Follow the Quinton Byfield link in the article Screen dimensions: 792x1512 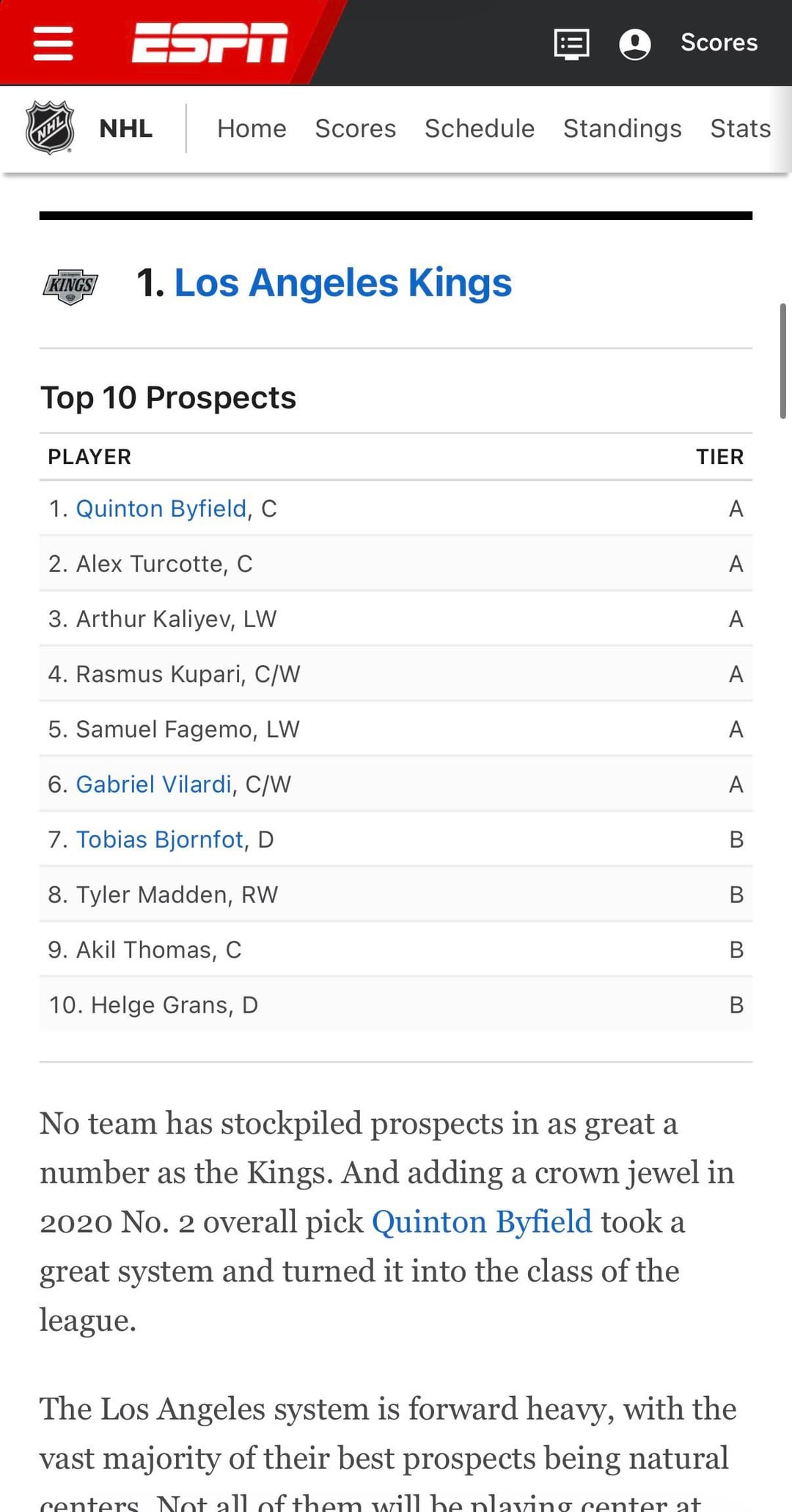tap(481, 1222)
